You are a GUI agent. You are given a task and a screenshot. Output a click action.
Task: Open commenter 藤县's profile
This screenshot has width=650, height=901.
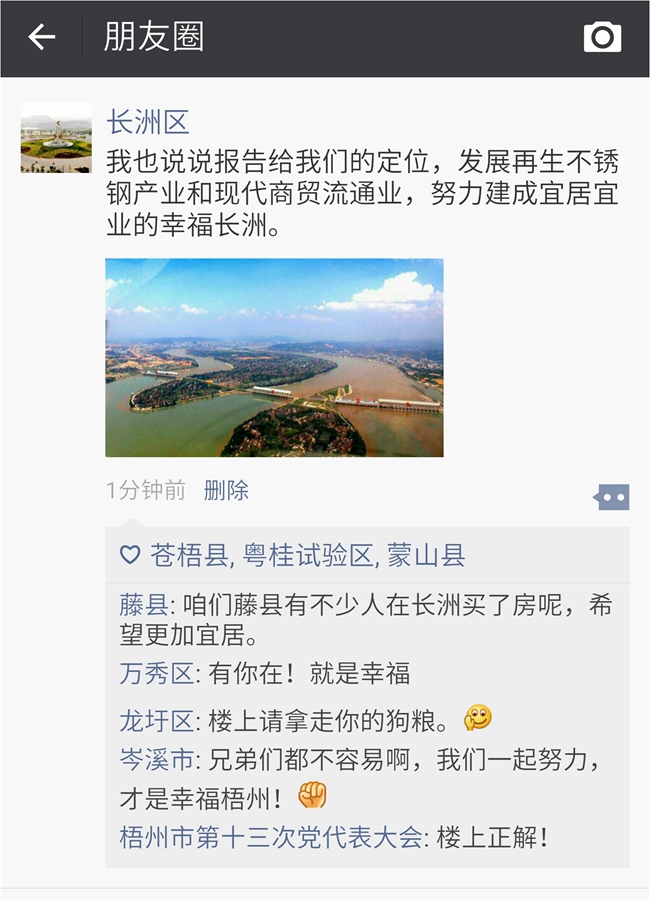point(142,605)
